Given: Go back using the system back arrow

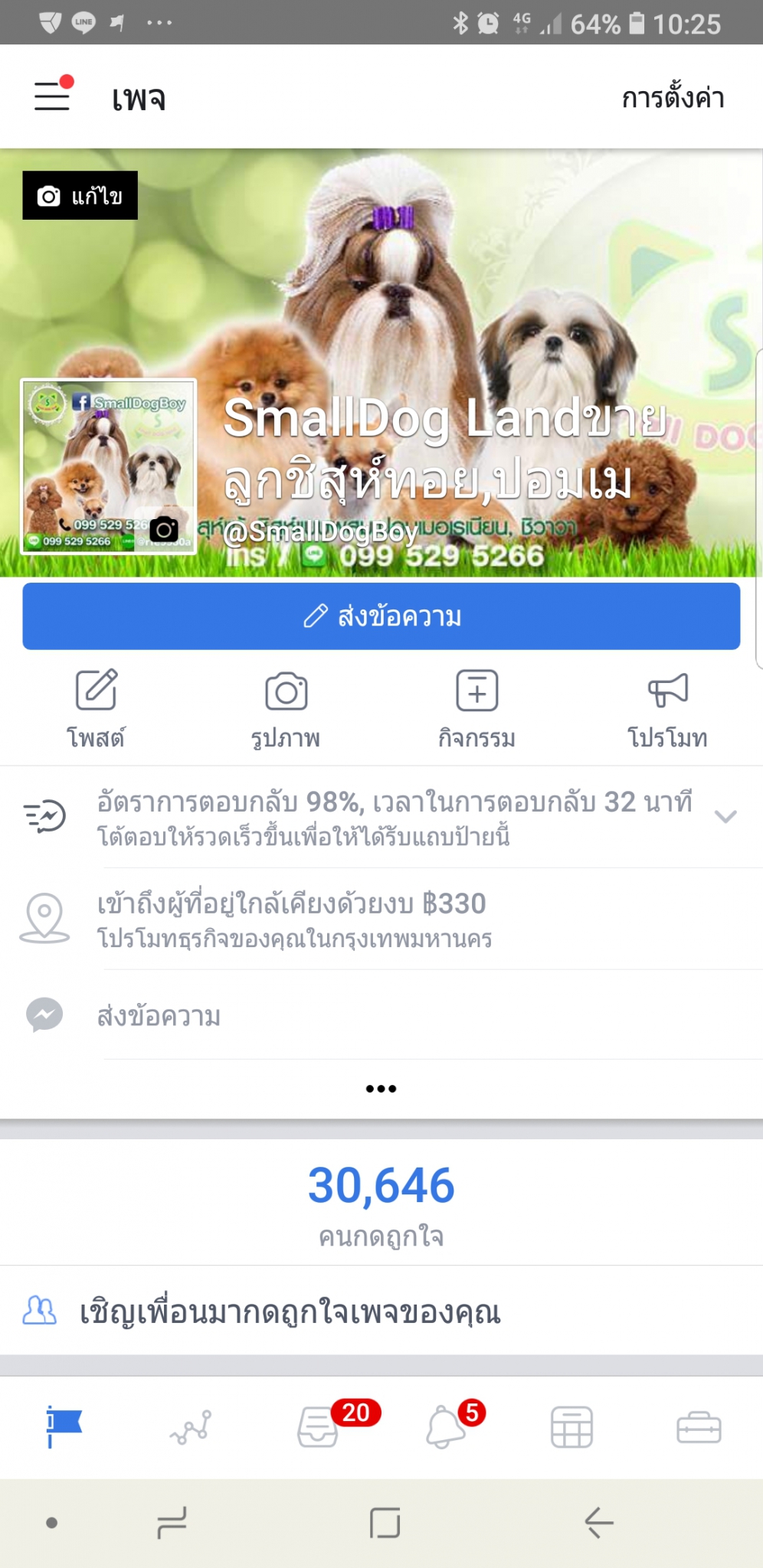Looking at the screenshot, I should [x=599, y=1522].
